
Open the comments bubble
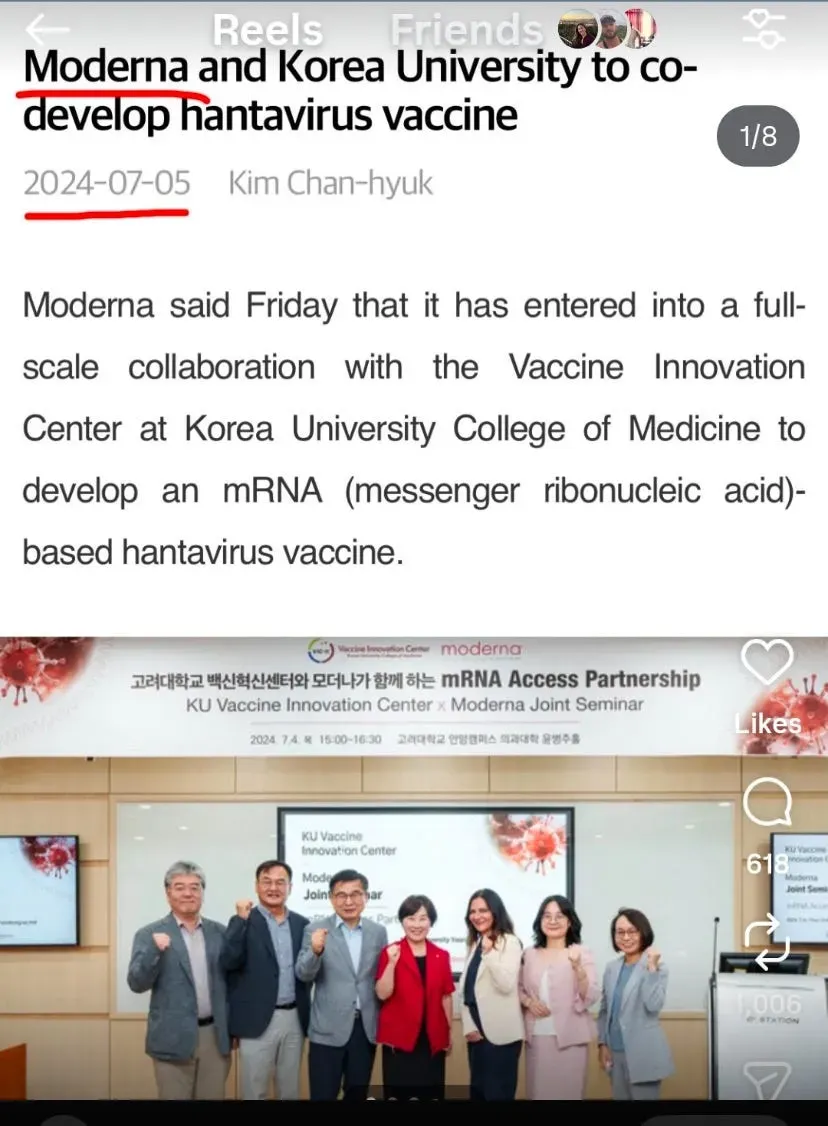[767, 802]
